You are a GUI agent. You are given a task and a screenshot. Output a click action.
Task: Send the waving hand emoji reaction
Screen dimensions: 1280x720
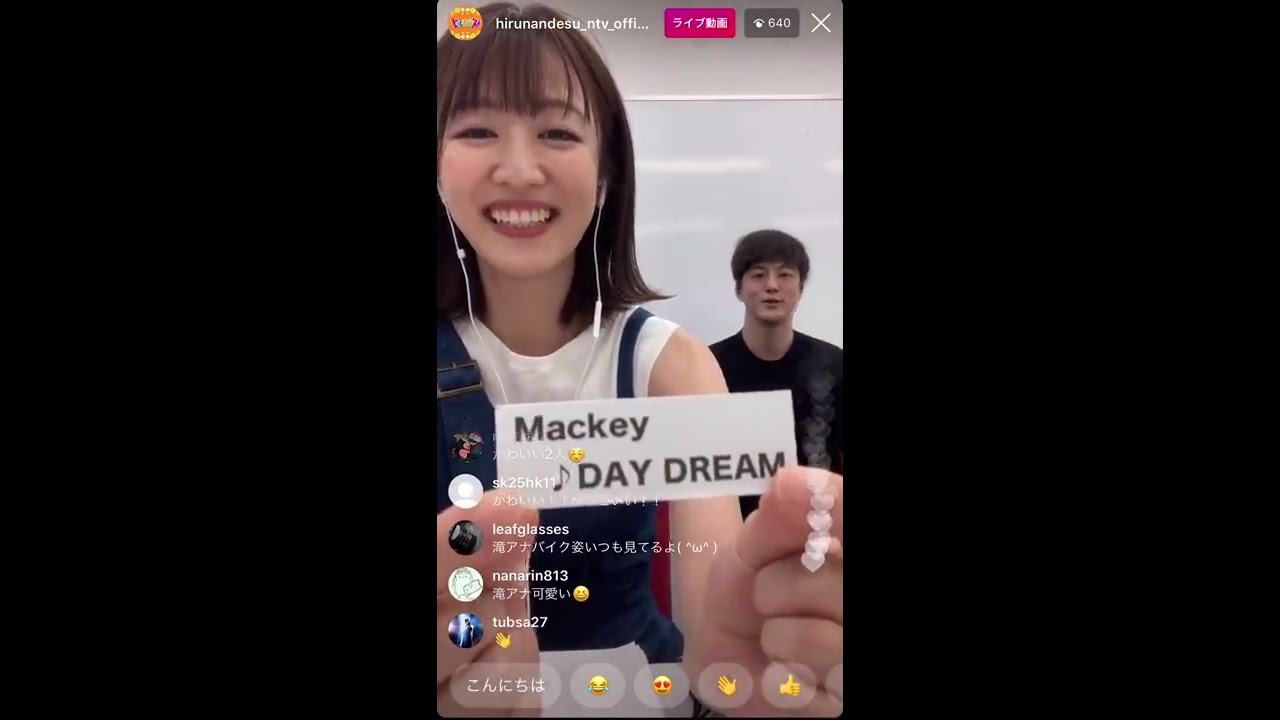click(x=726, y=685)
